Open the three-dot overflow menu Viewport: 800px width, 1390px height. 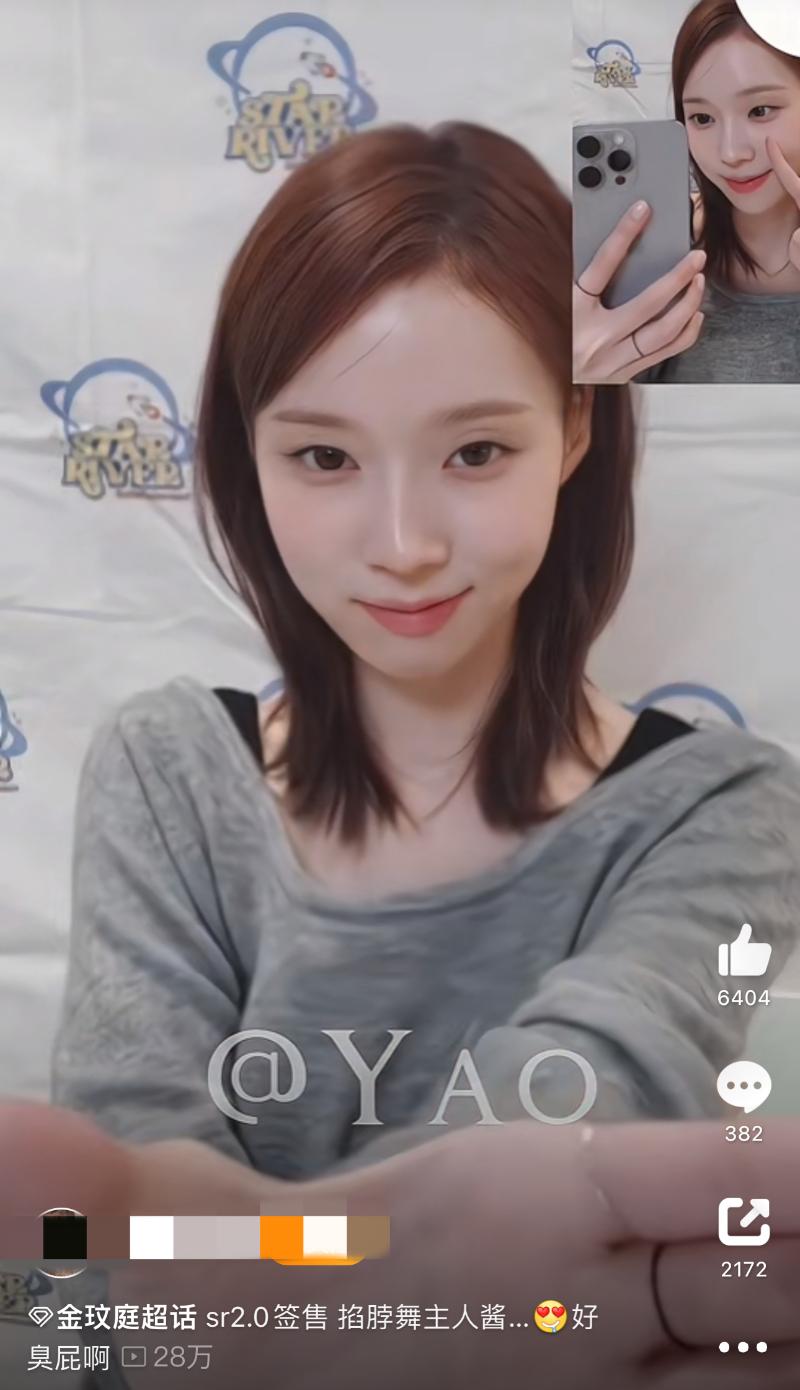point(743,1347)
